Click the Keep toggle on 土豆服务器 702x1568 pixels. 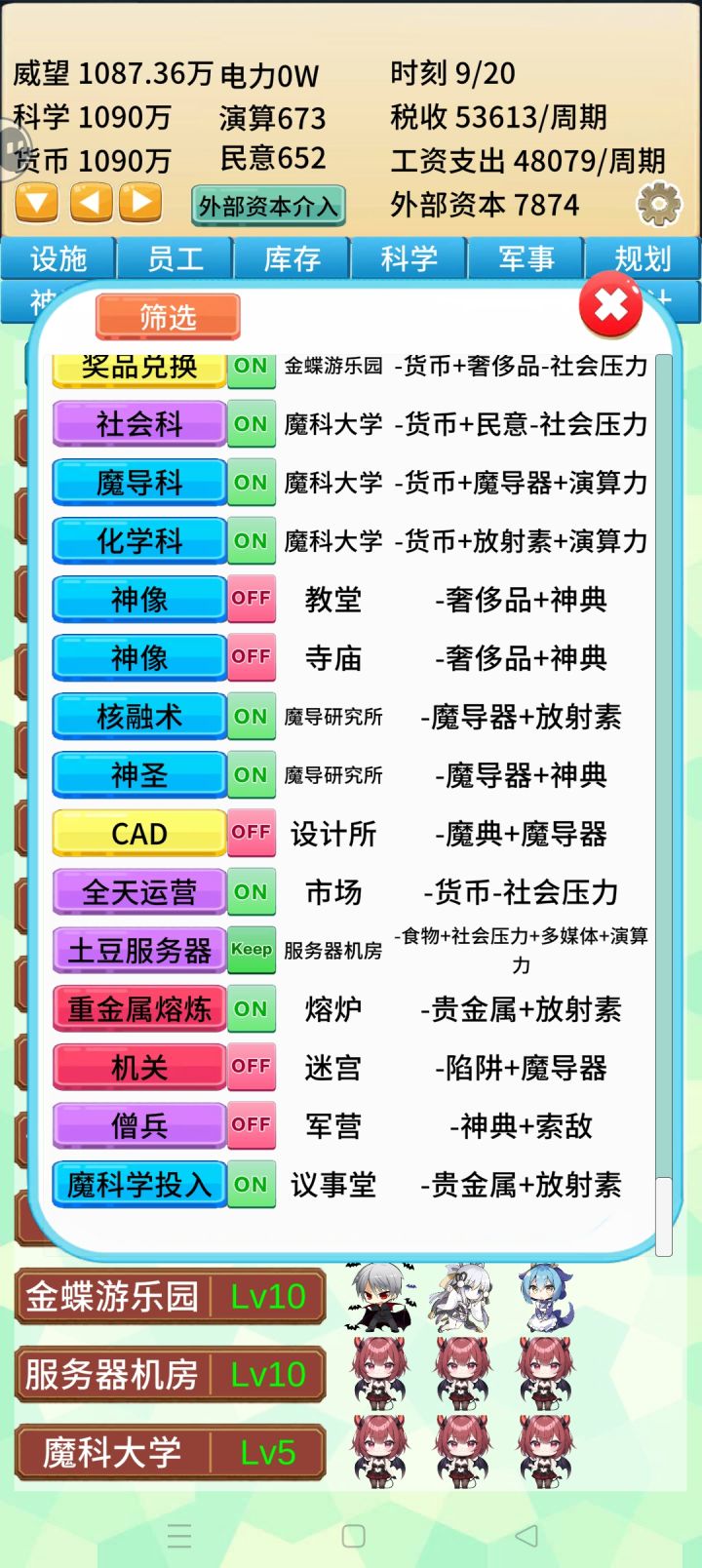click(x=252, y=950)
